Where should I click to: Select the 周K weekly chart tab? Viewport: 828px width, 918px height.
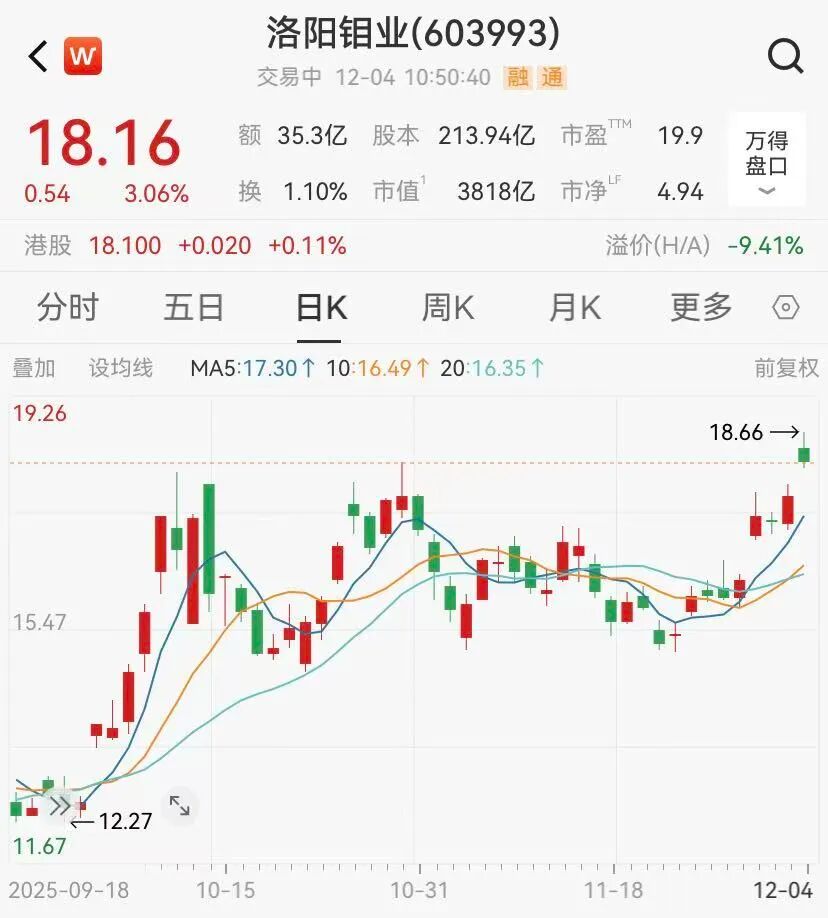pyautogui.click(x=446, y=309)
